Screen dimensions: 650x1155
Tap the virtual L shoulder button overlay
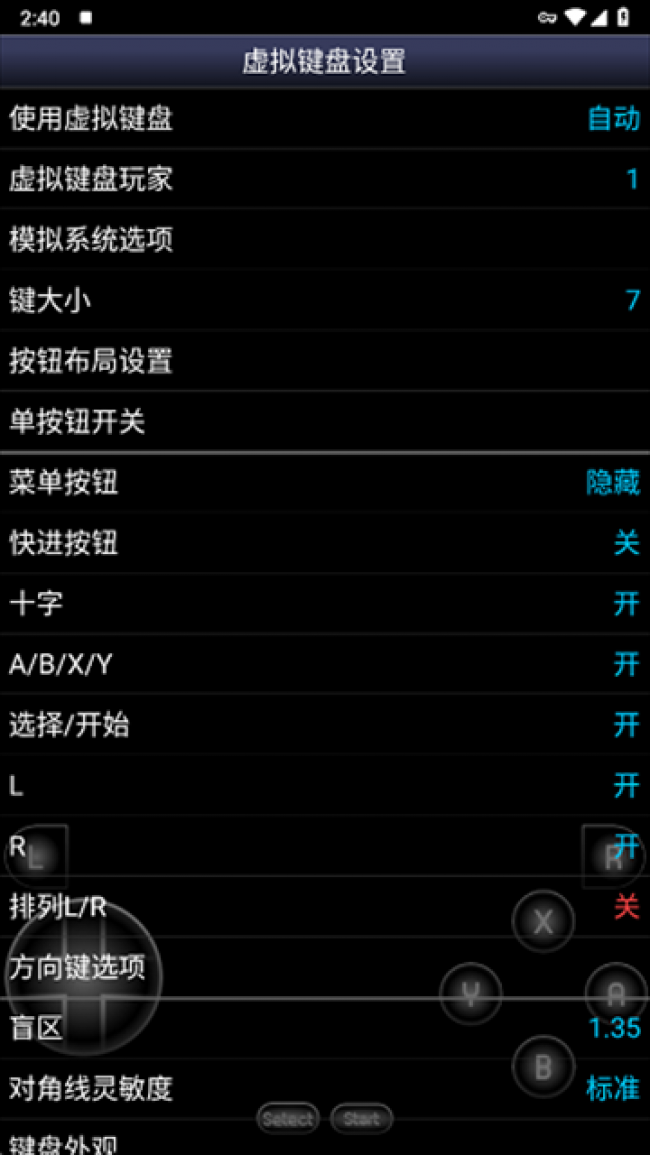[x=36, y=856]
